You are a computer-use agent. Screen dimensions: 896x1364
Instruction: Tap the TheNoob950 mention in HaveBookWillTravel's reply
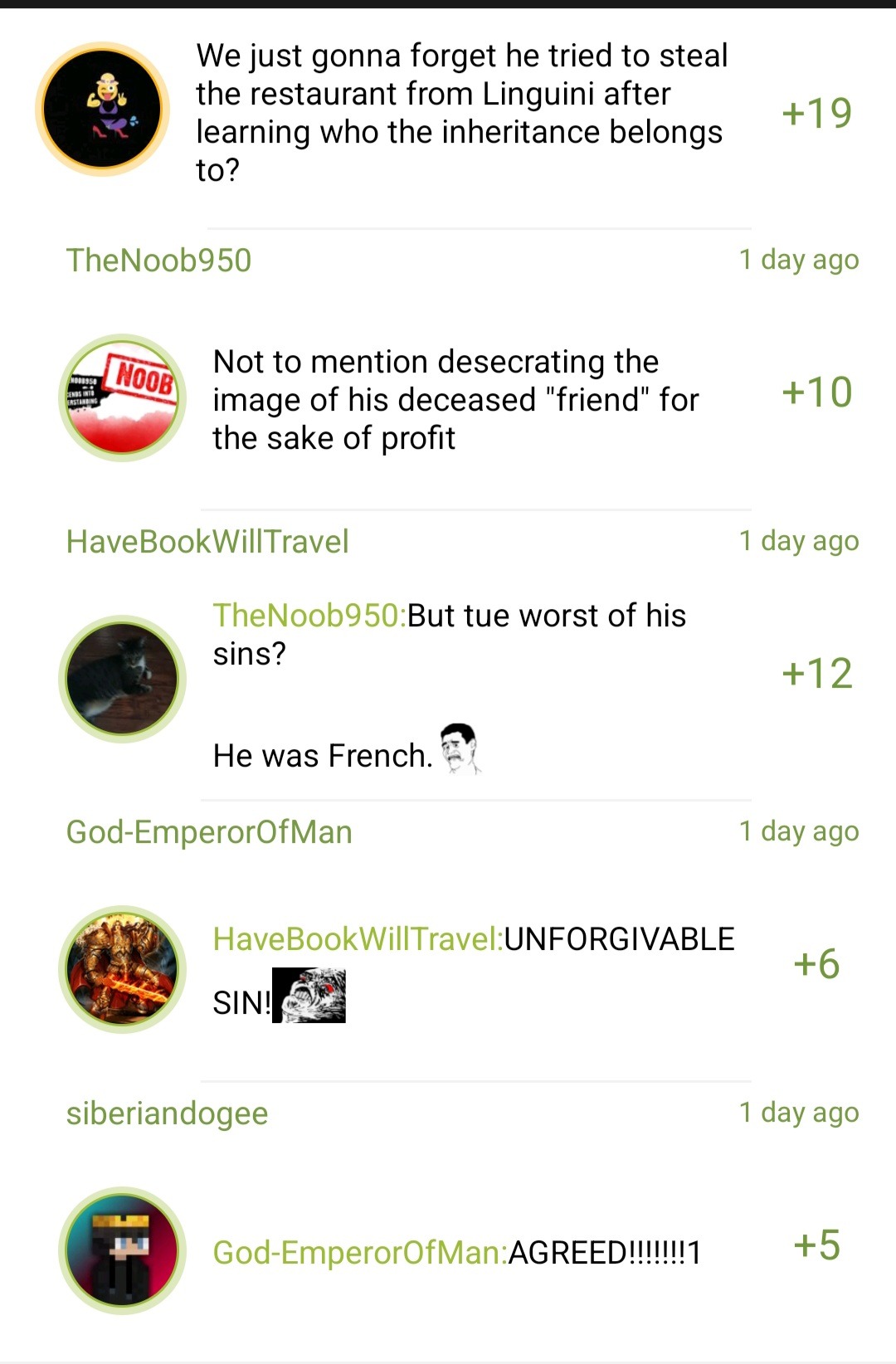tap(309, 616)
